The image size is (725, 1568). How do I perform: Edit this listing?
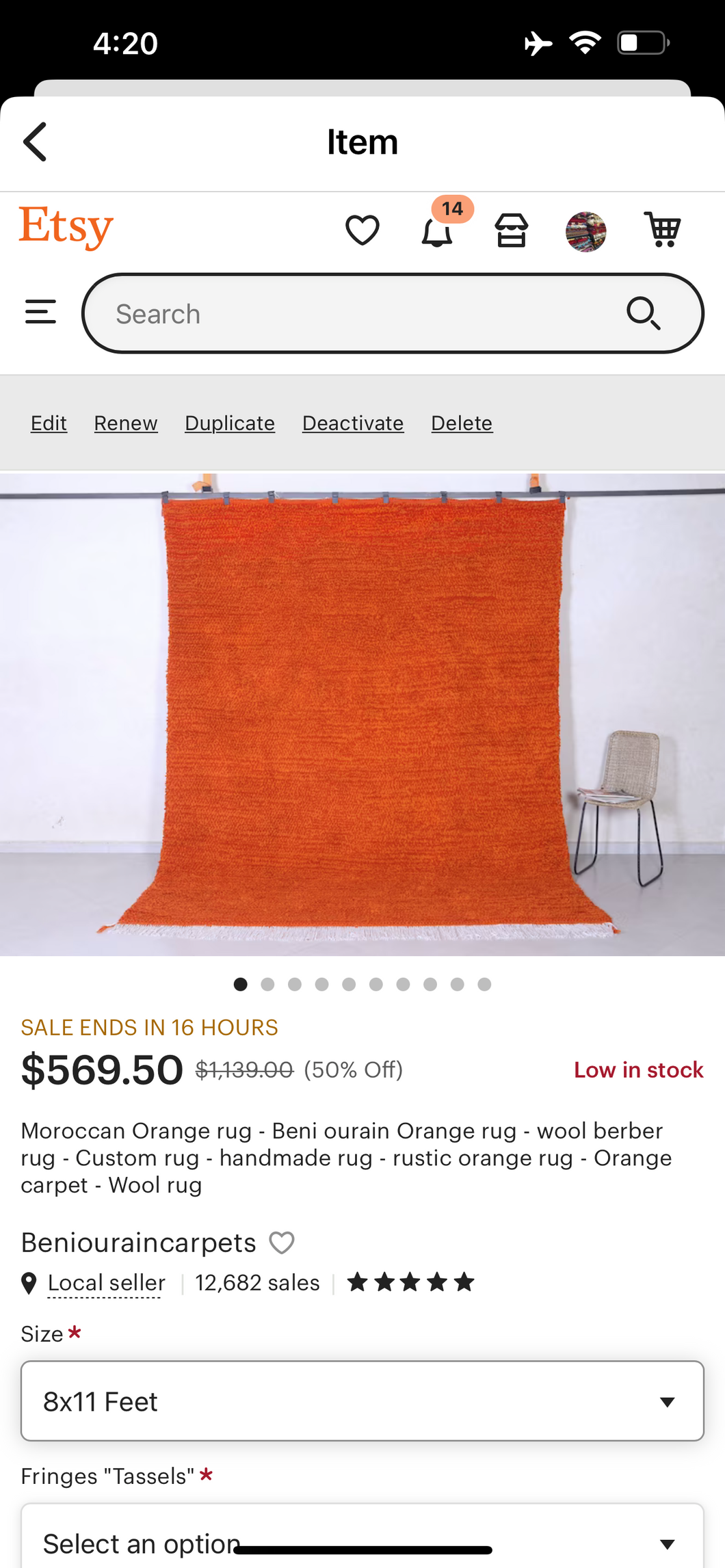click(49, 423)
